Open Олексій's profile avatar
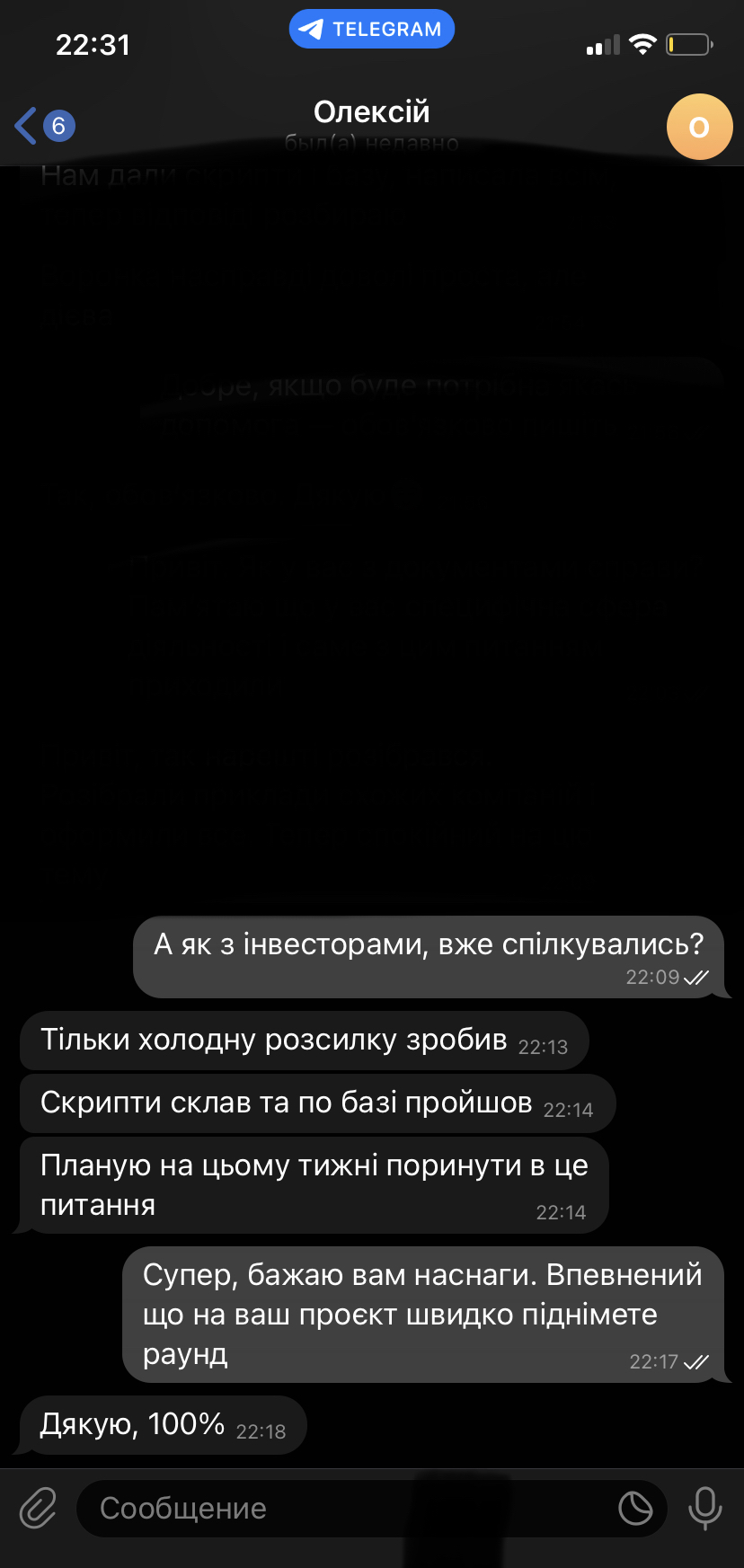This screenshot has width=744, height=1568. pyautogui.click(x=699, y=127)
